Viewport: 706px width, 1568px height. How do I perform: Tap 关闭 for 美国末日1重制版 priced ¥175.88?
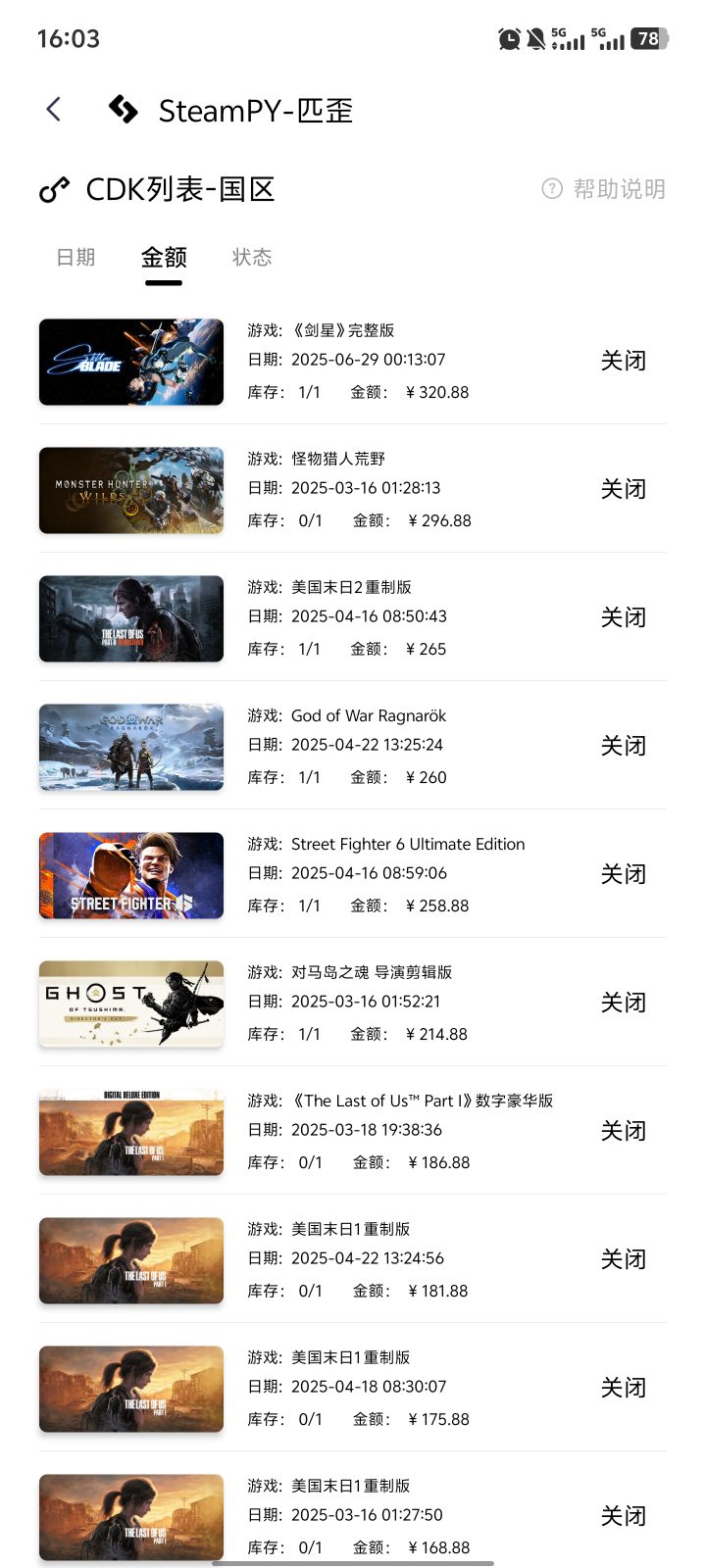(623, 1388)
